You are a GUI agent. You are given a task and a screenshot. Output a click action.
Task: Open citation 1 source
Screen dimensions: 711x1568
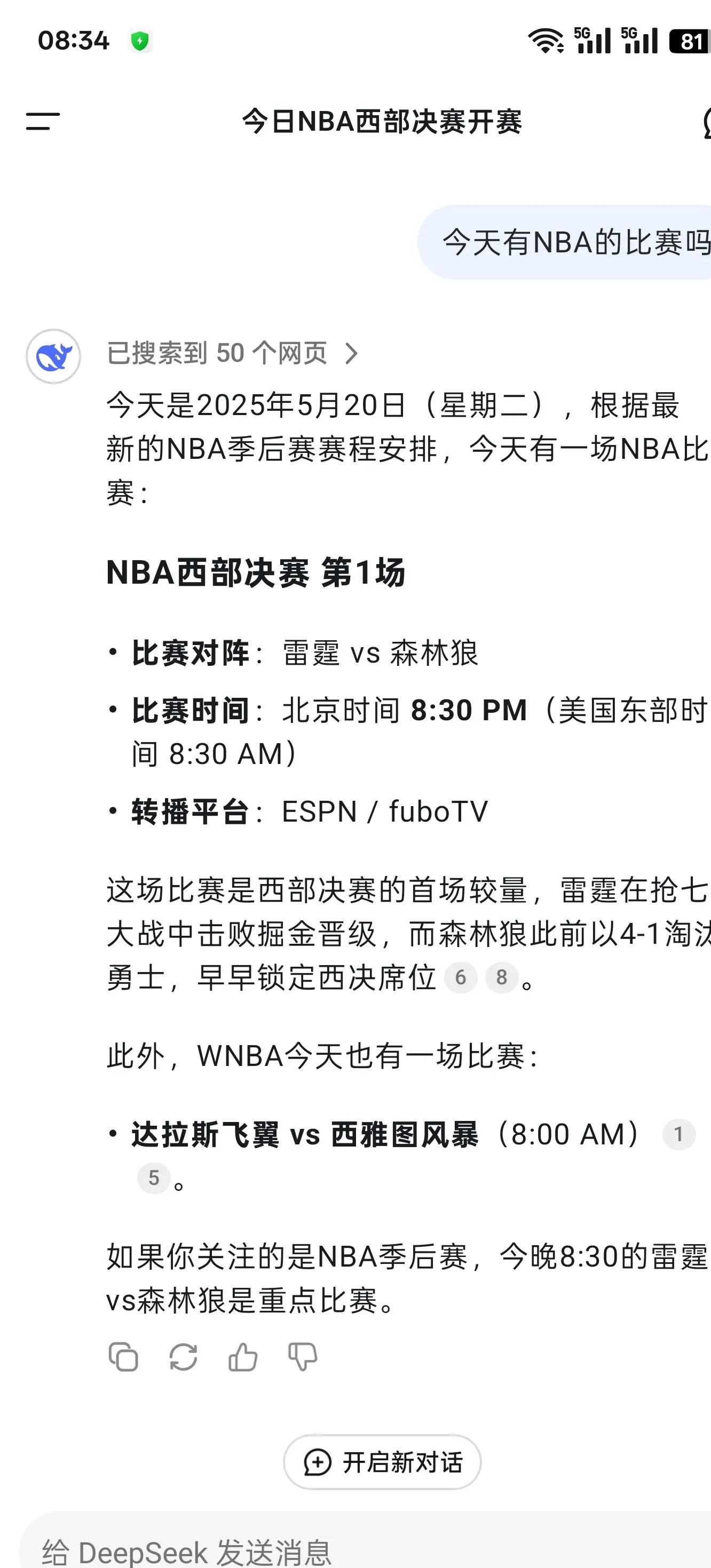click(x=678, y=1133)
